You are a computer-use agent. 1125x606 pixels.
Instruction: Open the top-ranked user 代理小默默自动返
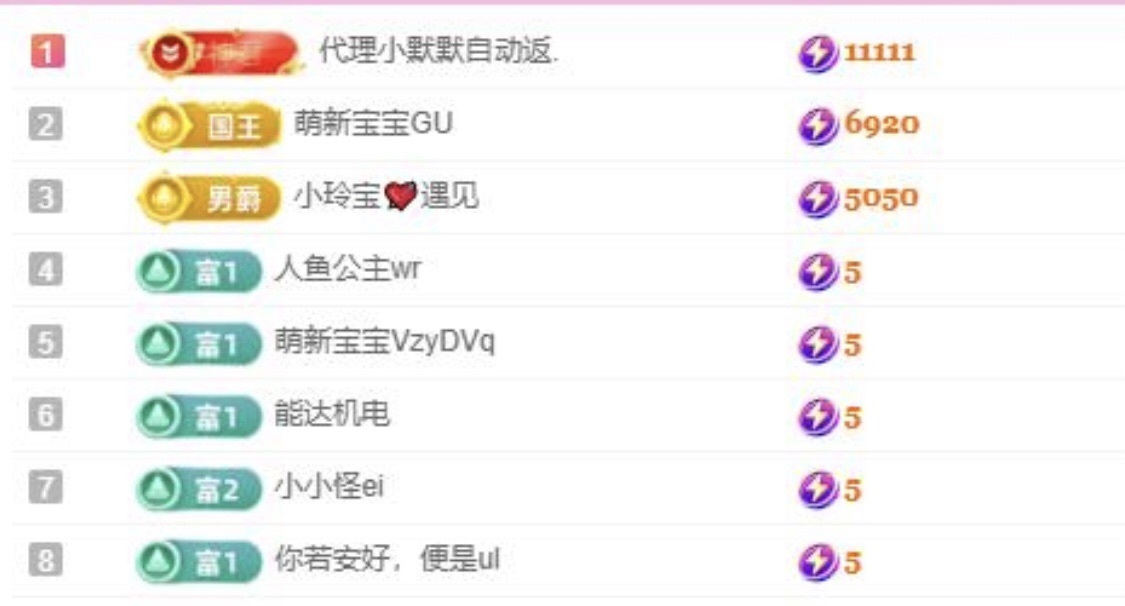pos(438,51)
